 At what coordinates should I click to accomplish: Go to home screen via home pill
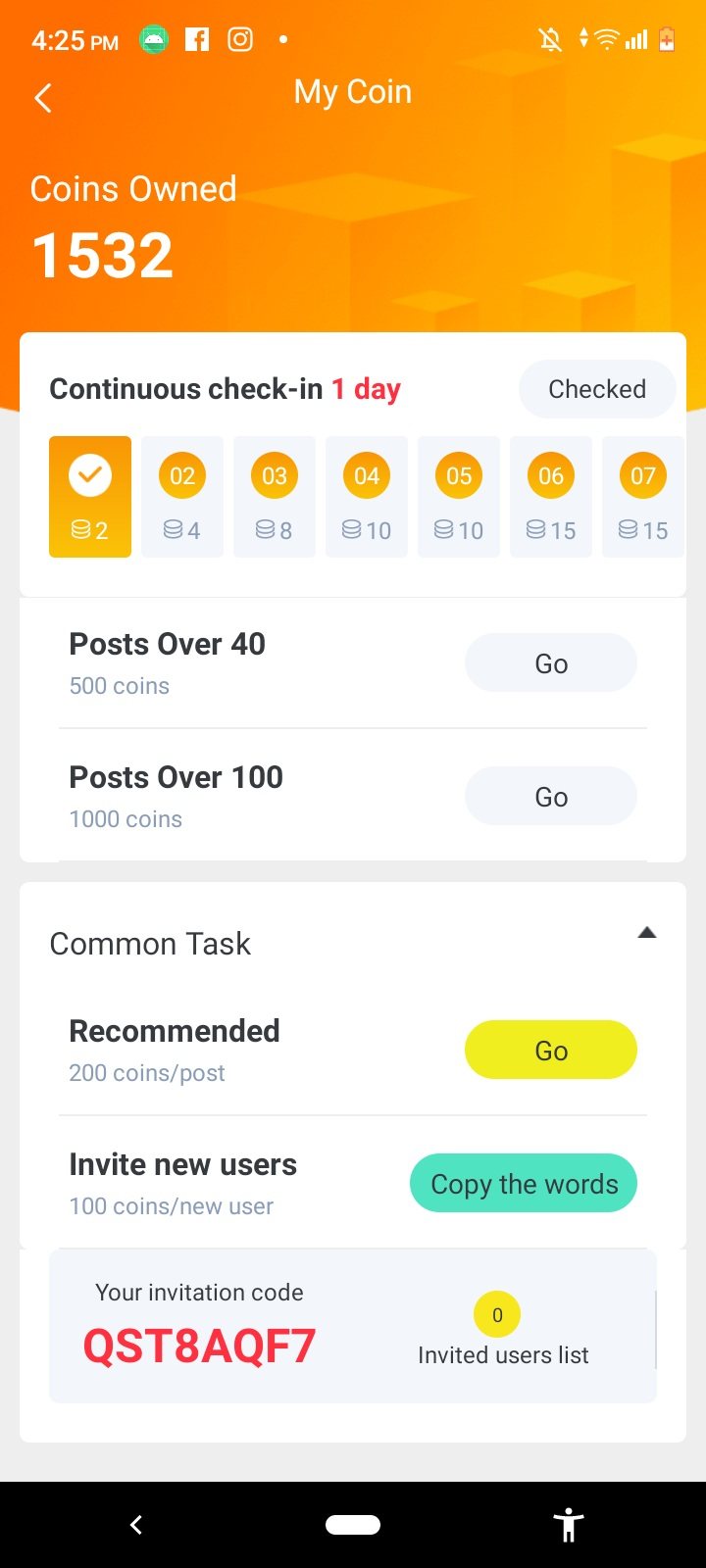353,1524
